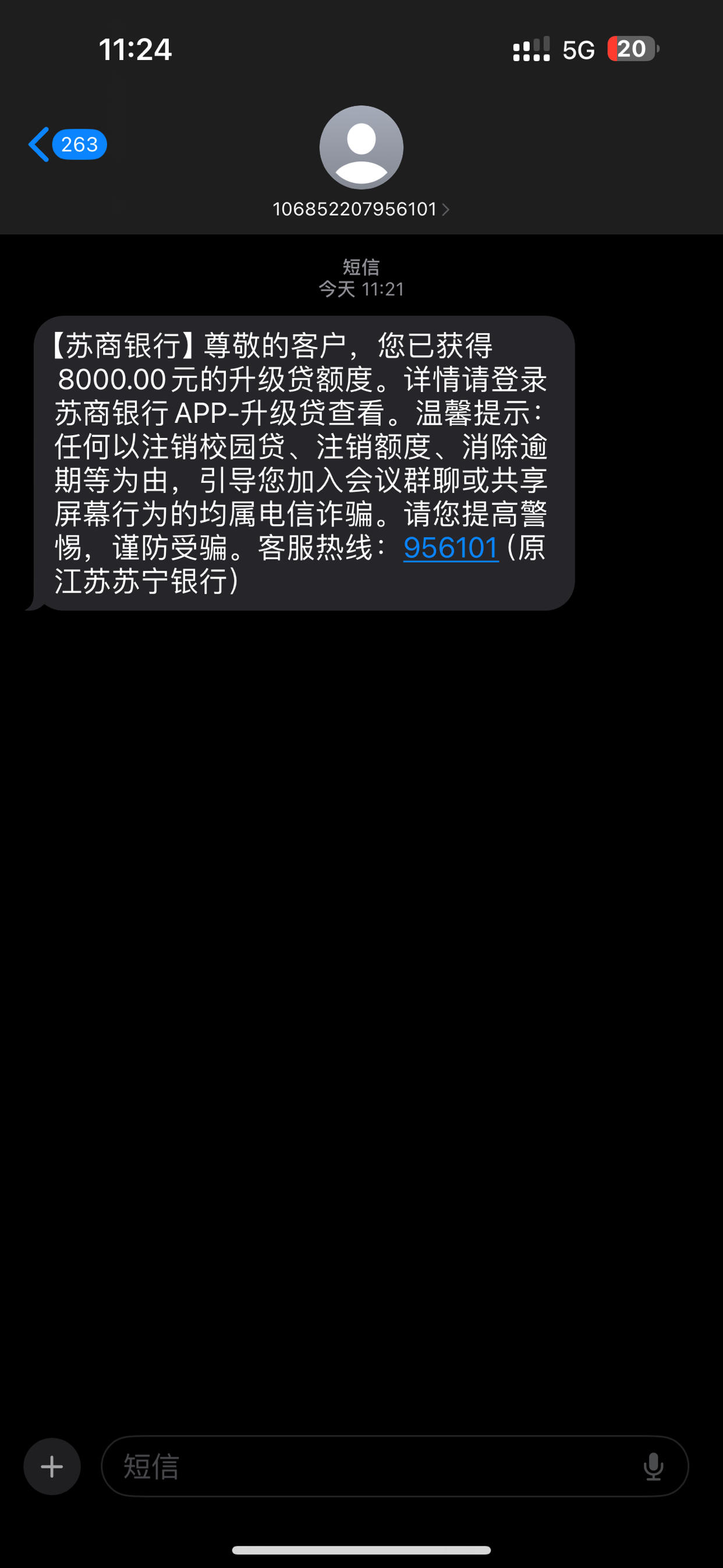Tap the 【苏商银行】 header text in the bubble

tap(120, 346)
